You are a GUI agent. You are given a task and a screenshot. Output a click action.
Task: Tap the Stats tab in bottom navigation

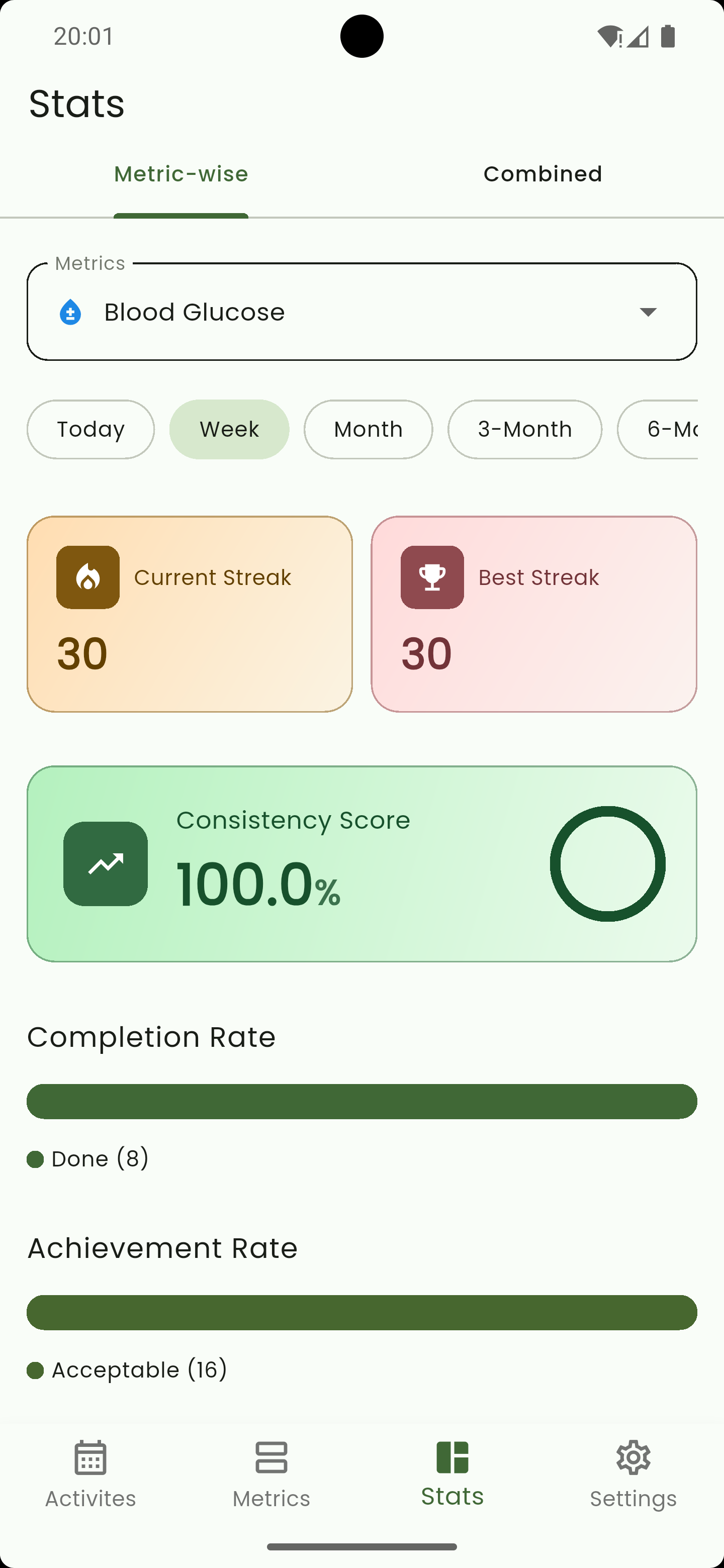coord(452,1473)
